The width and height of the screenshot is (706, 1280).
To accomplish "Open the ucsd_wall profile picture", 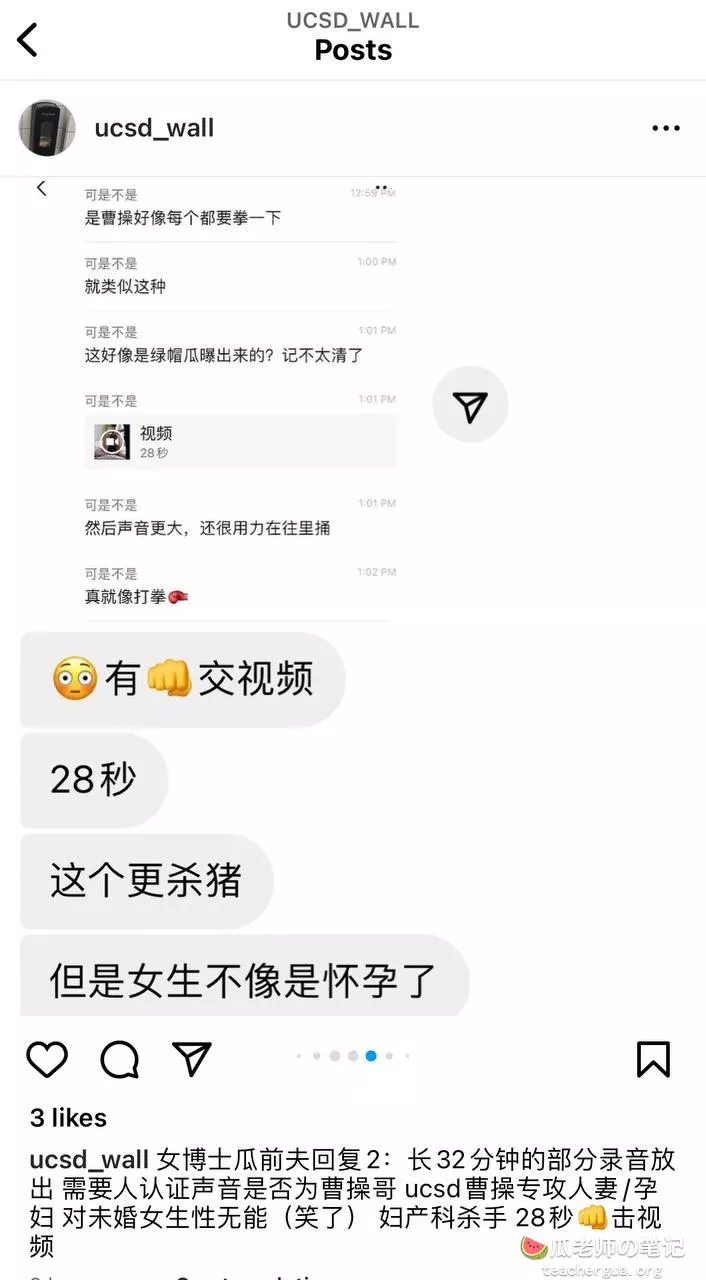I will (47, 128).
